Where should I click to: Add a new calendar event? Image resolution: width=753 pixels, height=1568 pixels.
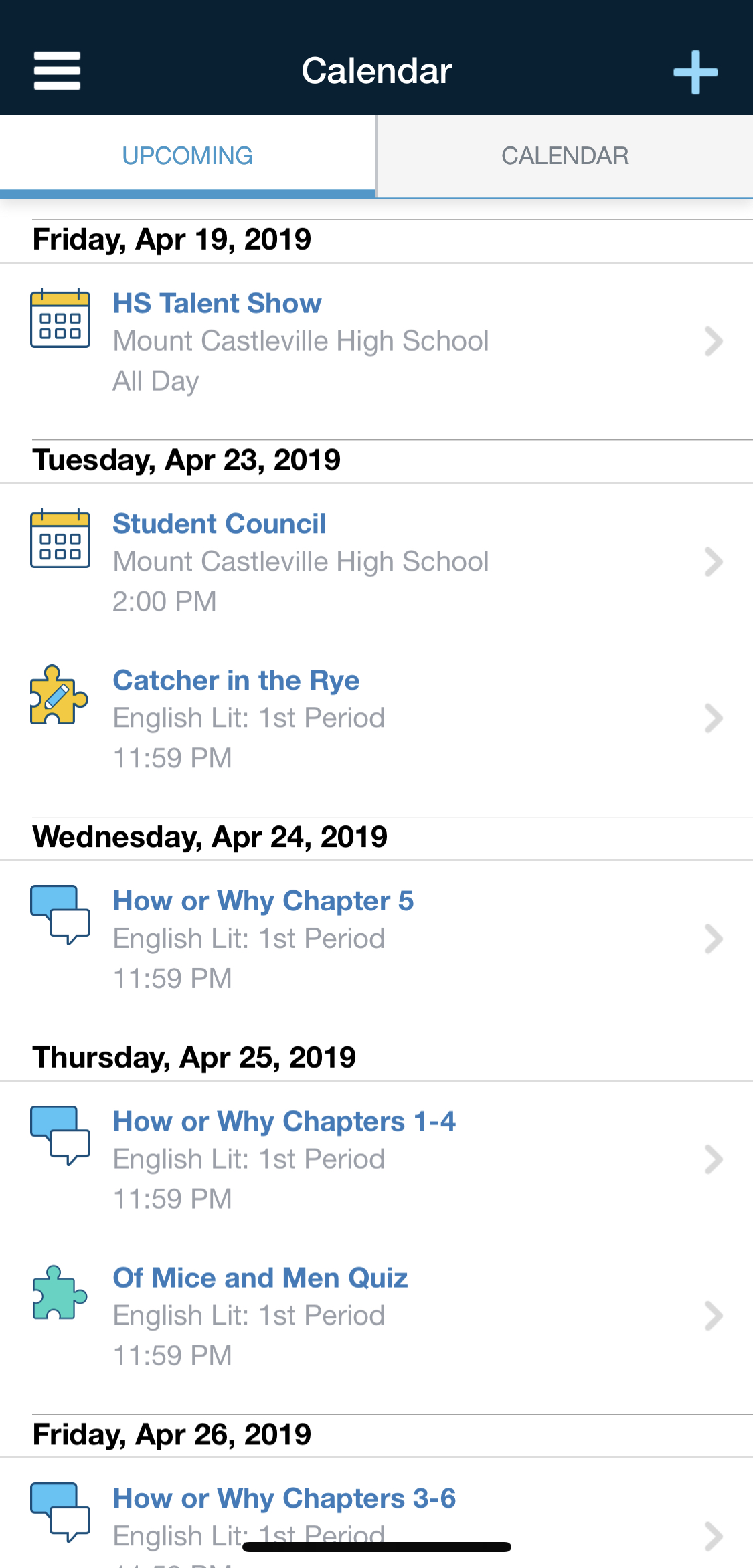click(x=695, y=72)
